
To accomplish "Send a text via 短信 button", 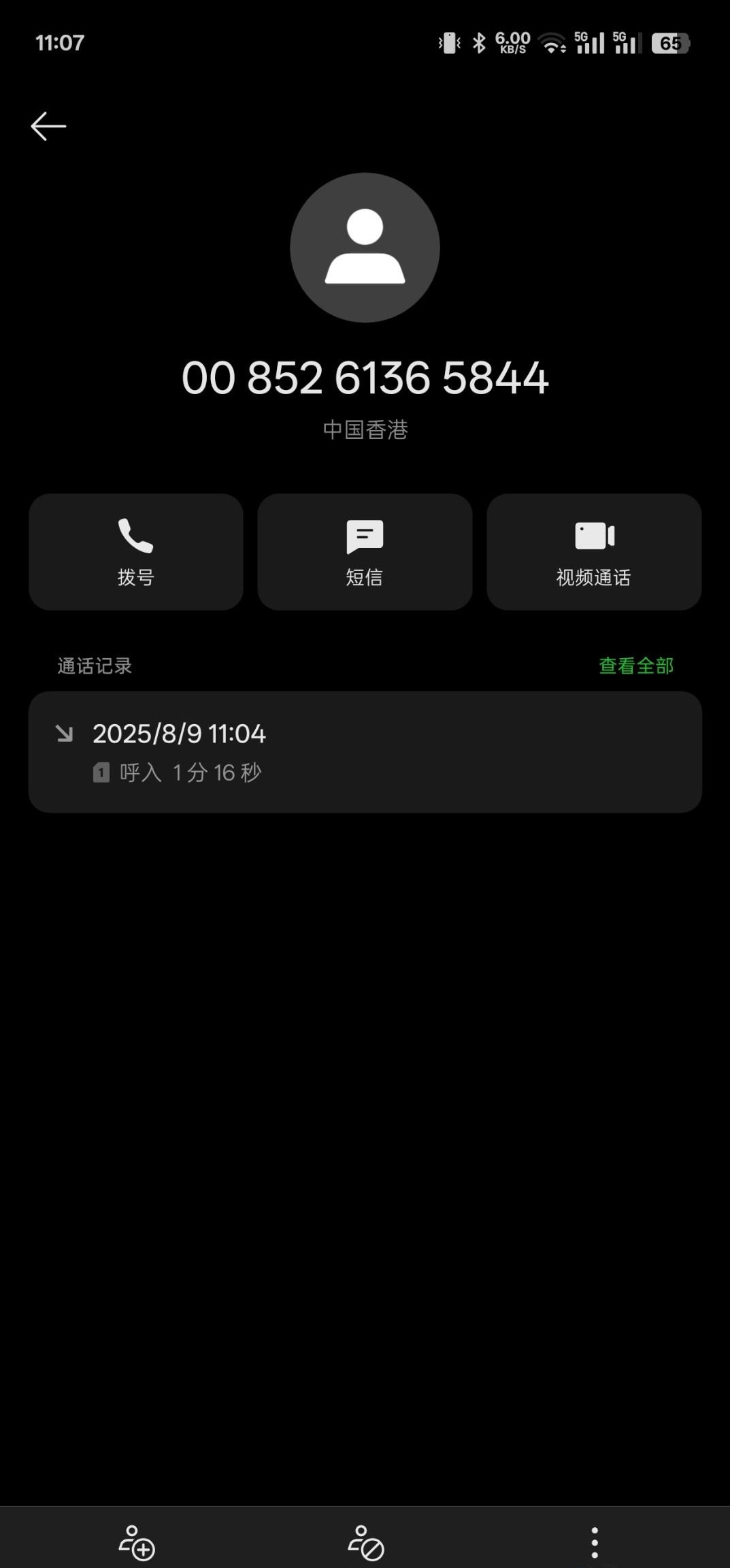I will tap(365, 552).
